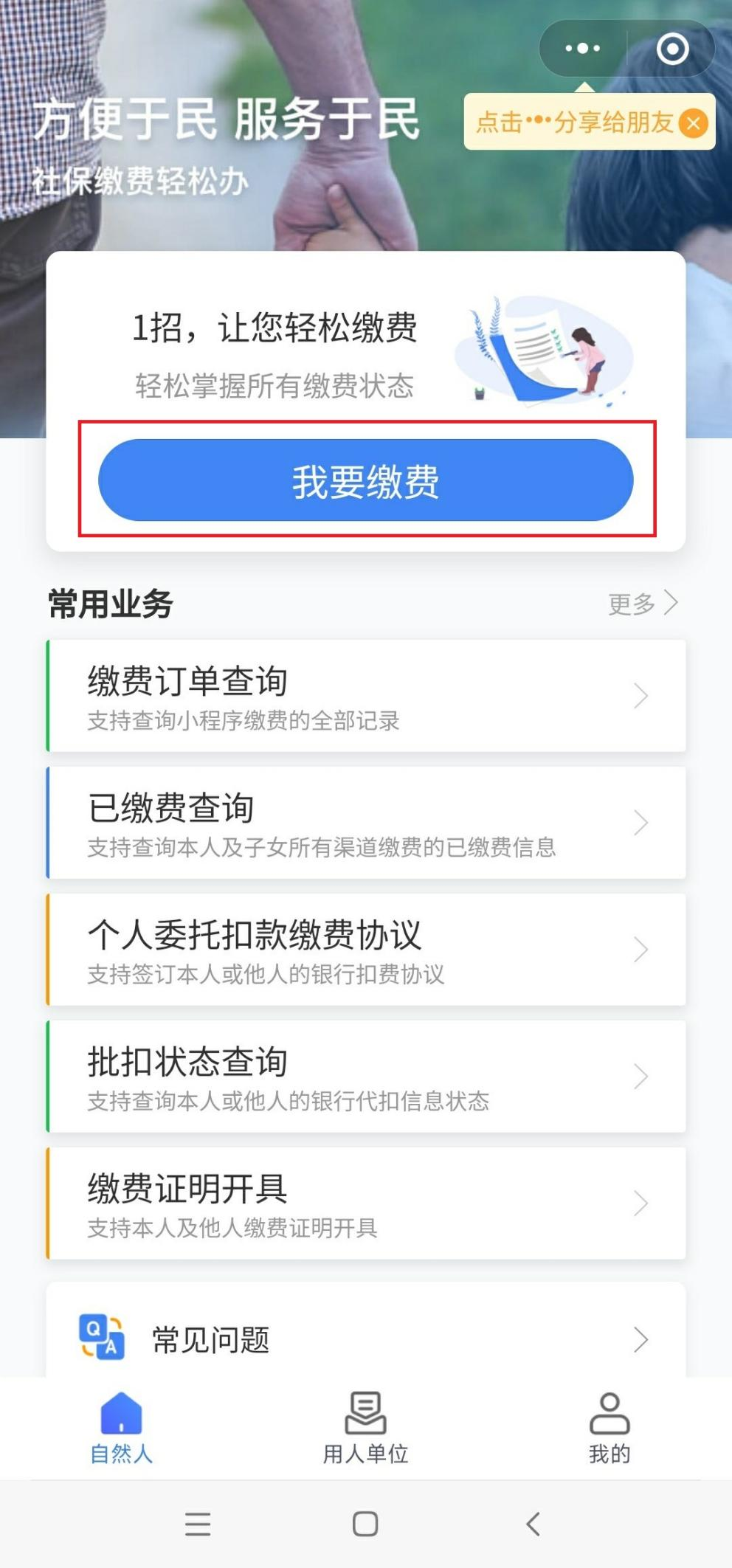Viewport: 732px width, 1568px height.
Task: Dismiss the share-with-friends tooltip
Action: tap(693, 123)
